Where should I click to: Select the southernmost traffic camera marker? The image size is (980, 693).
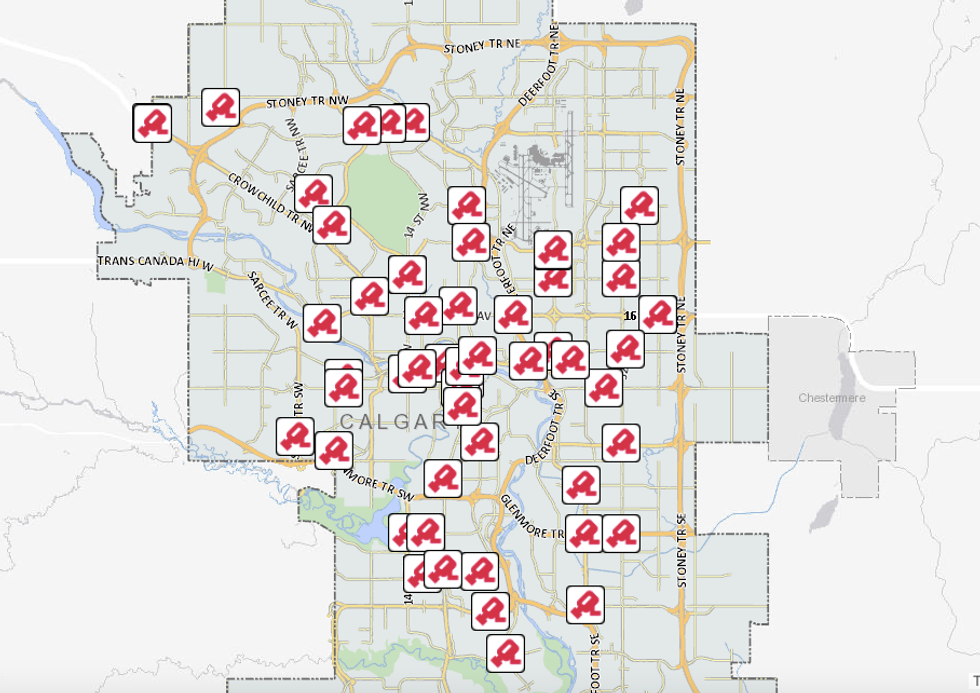pyautogui.click(x=505, y=652)
